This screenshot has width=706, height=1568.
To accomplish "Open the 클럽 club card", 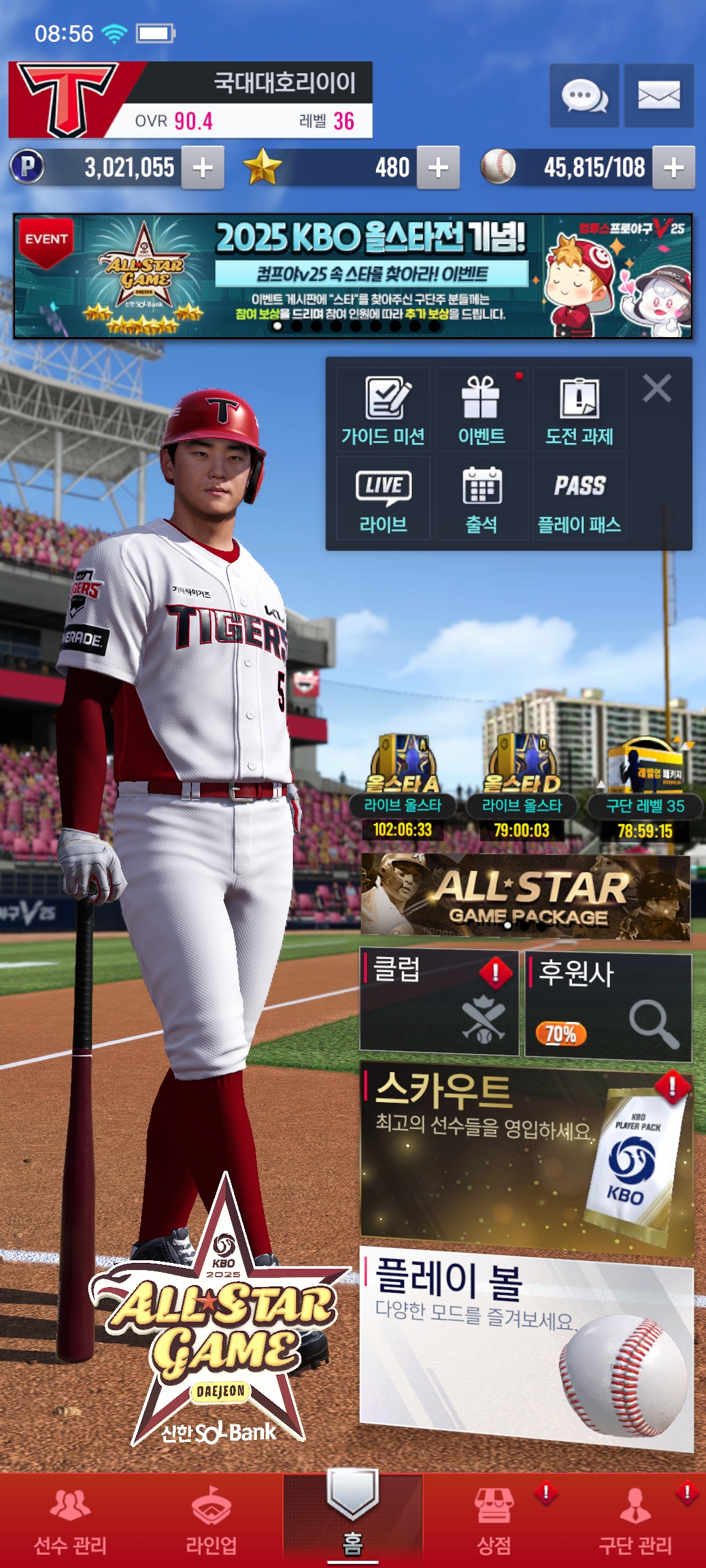I will coord(439,1003).
